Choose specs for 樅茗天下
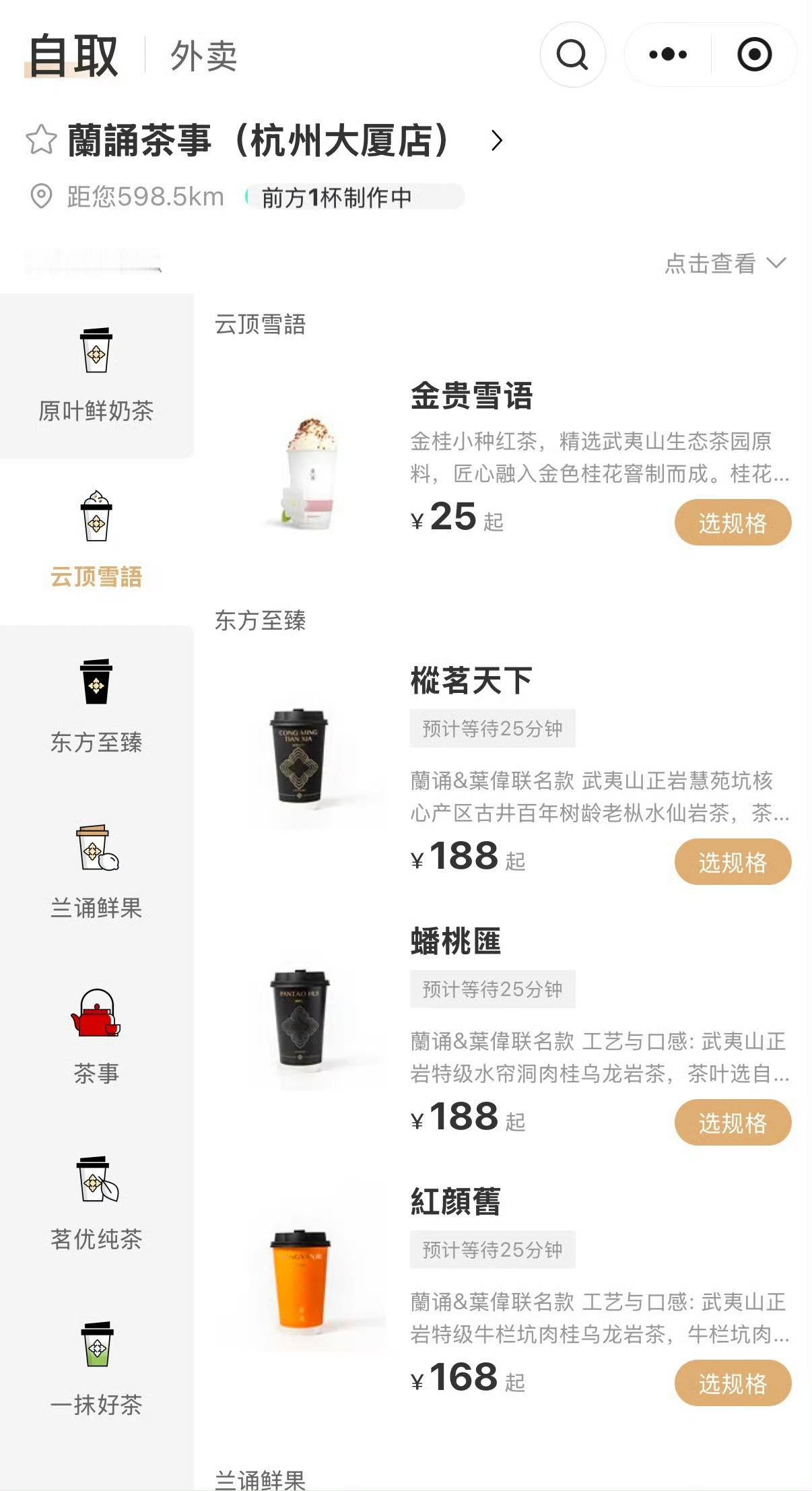This screenshot has height=1491, width=812. tap(733, 862)
